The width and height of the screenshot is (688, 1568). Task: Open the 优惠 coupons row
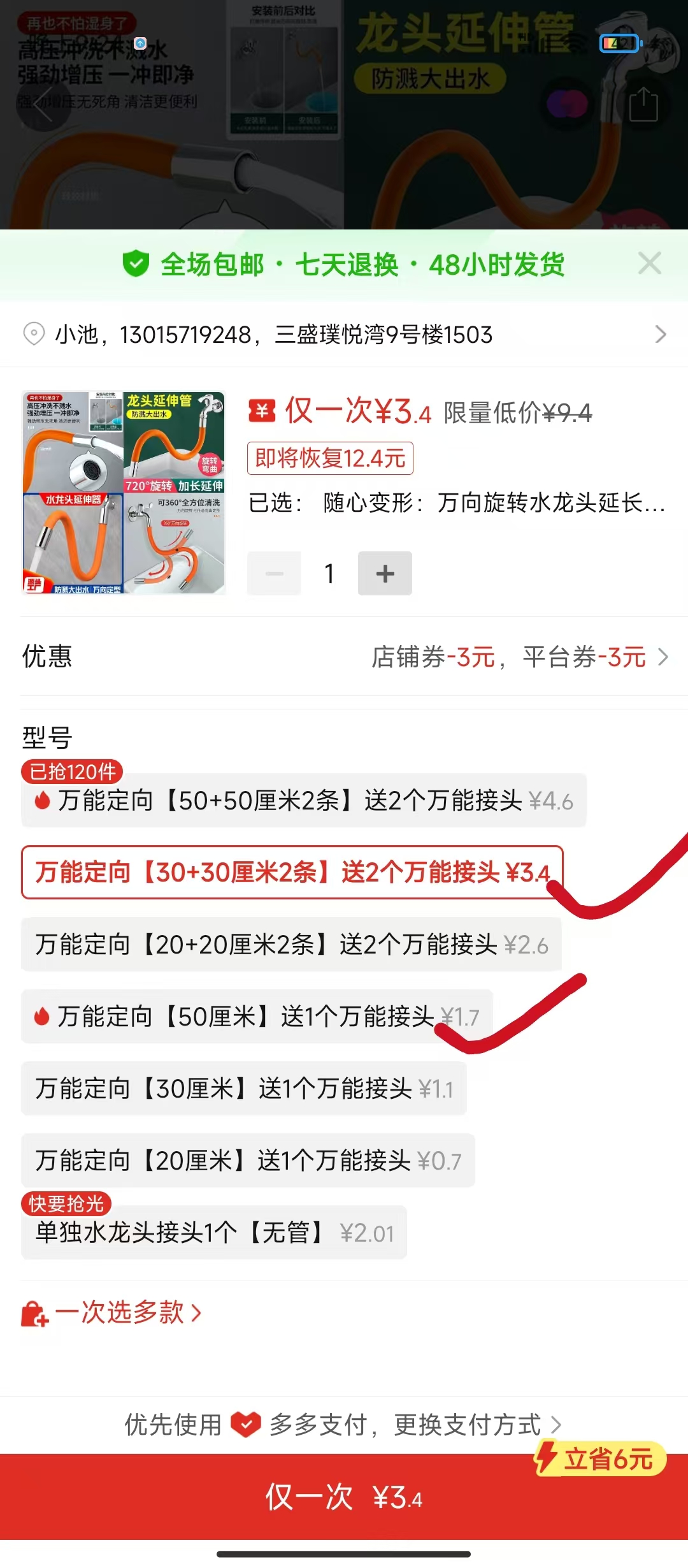344,657
